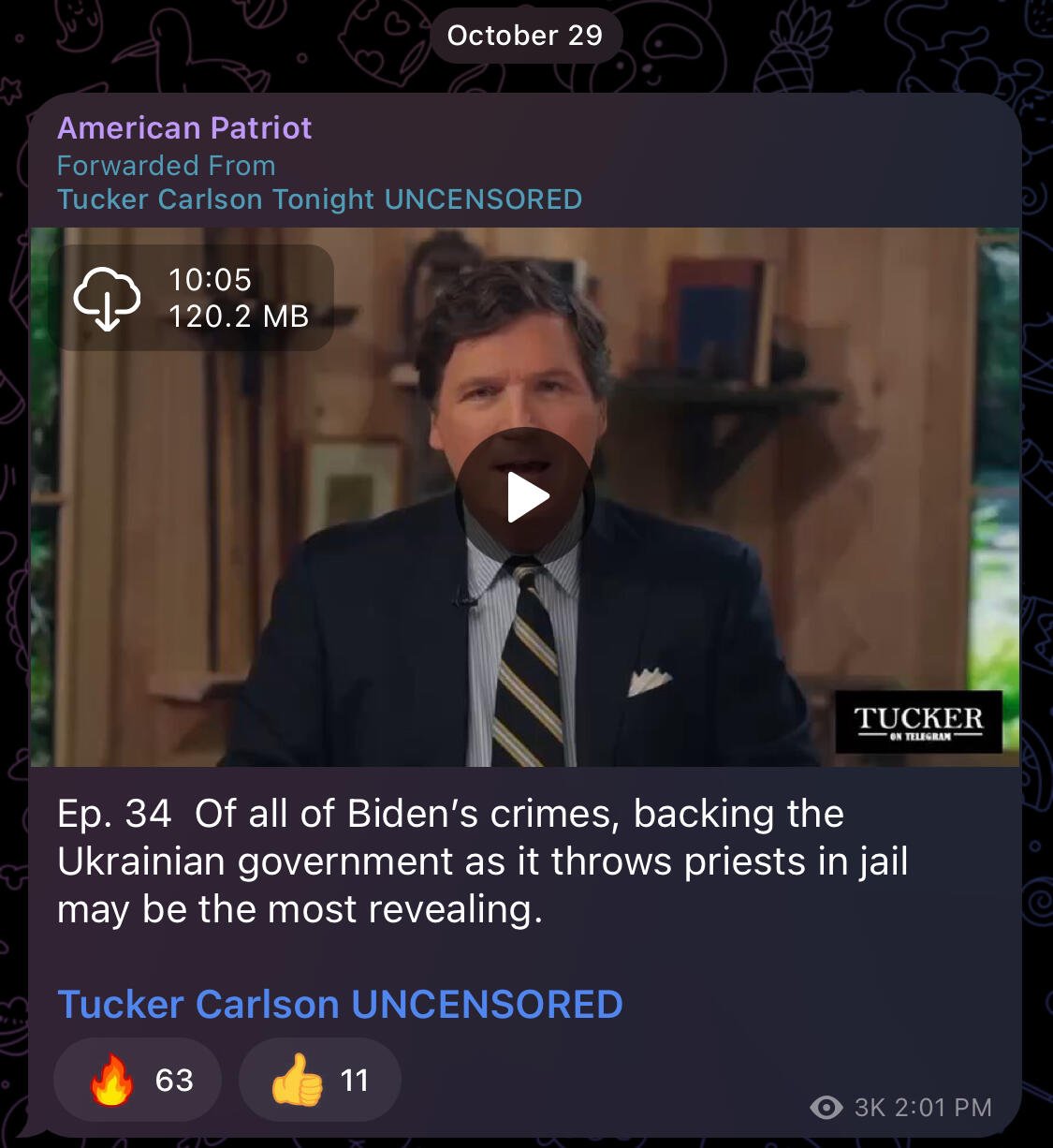Open the Tucker Carlson UNCENSORED link
1053x1148 pixels.
coord(340,1004)
